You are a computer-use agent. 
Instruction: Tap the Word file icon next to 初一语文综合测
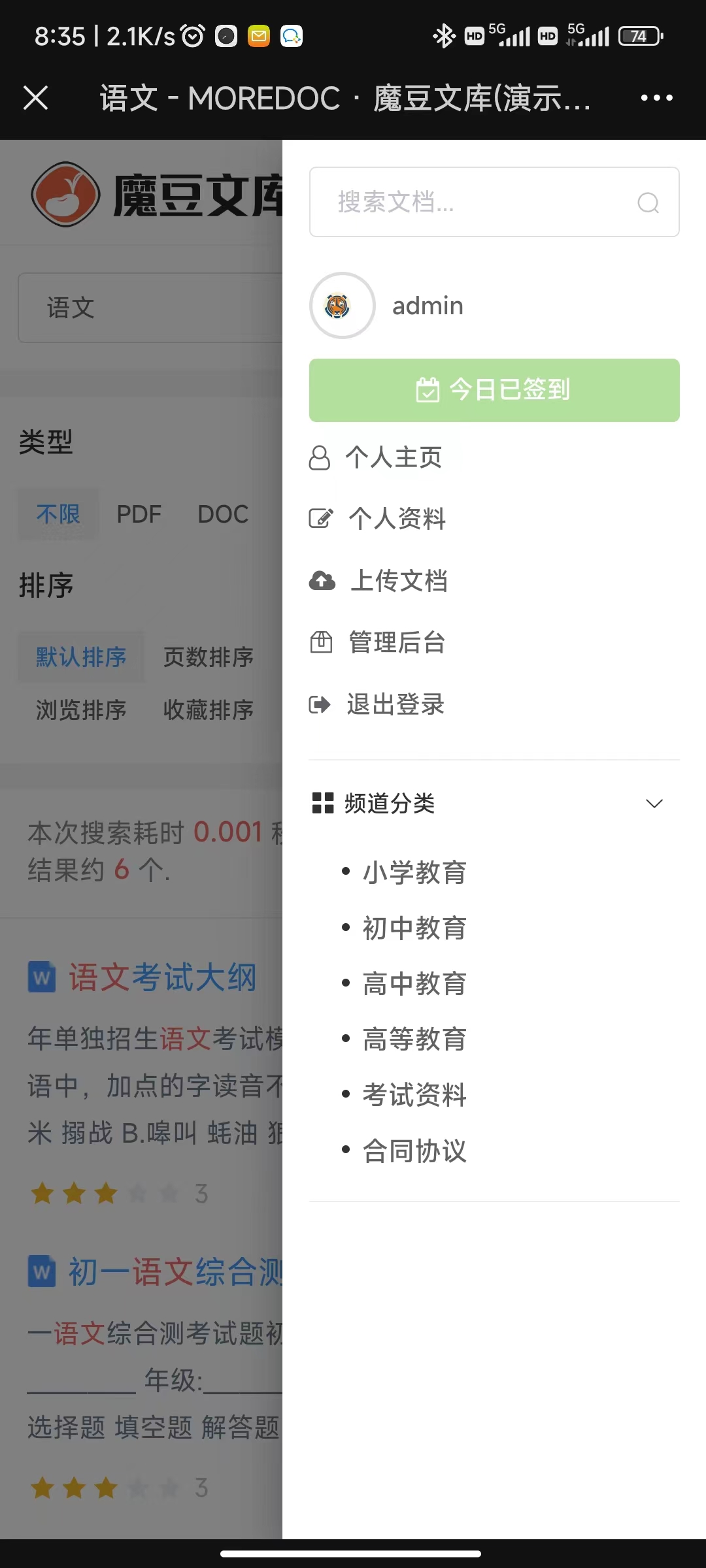point(41,1270)
